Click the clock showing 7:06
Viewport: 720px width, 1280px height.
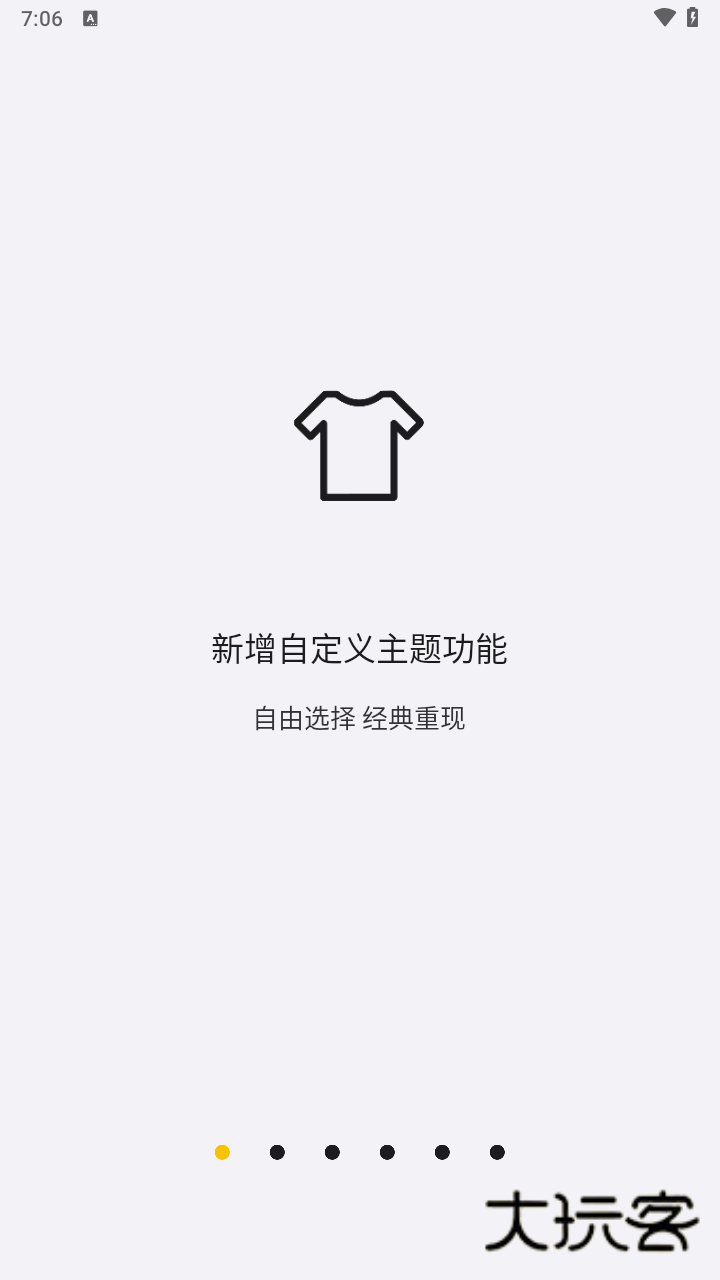(x=41, y=17)
